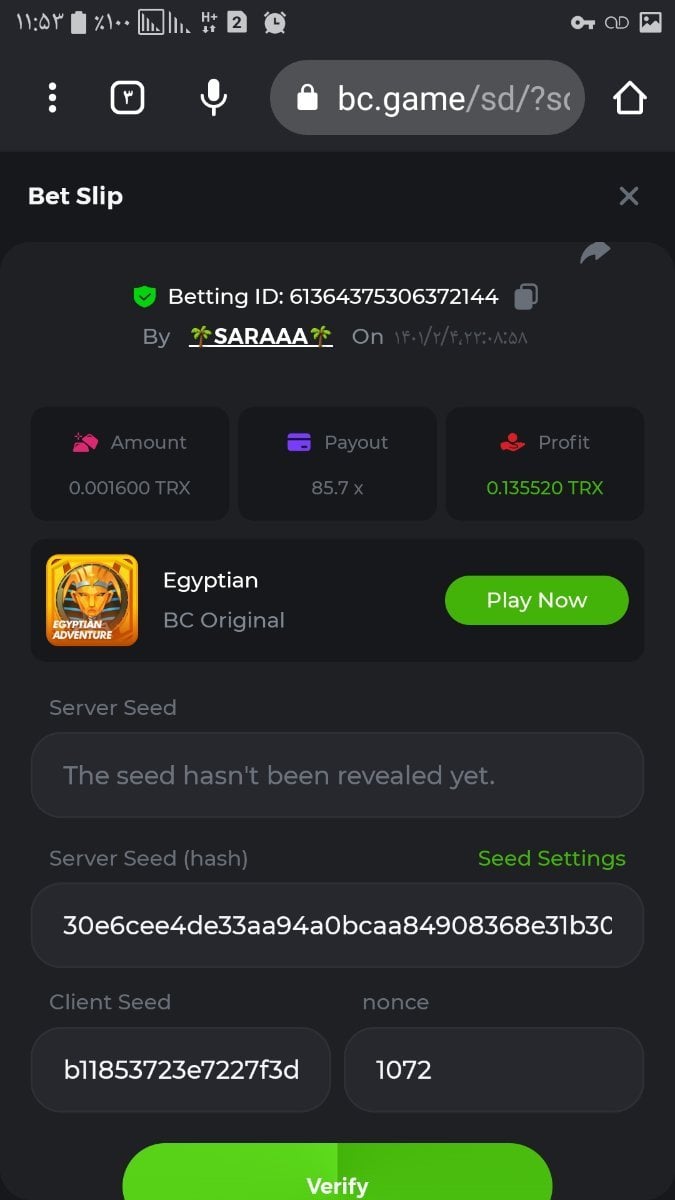675x1200 pixels.
Task: Go to the browser home page
Action: [x=629, y=98]
